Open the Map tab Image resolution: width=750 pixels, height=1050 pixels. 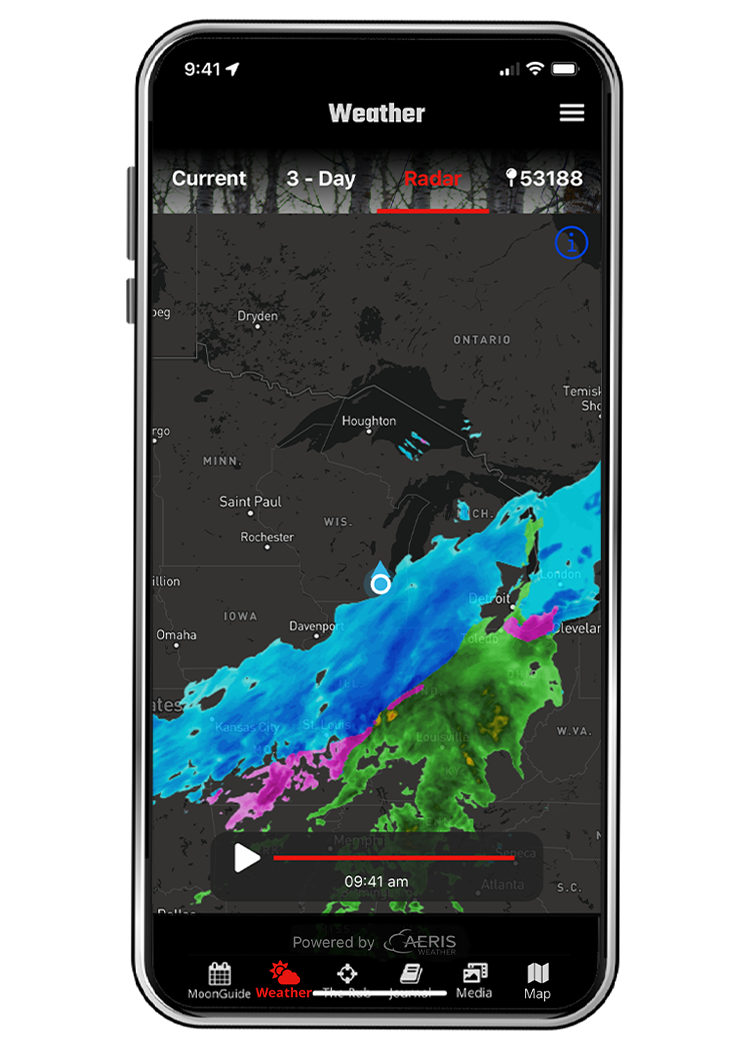pyautogui.click(x=537, y=980)
